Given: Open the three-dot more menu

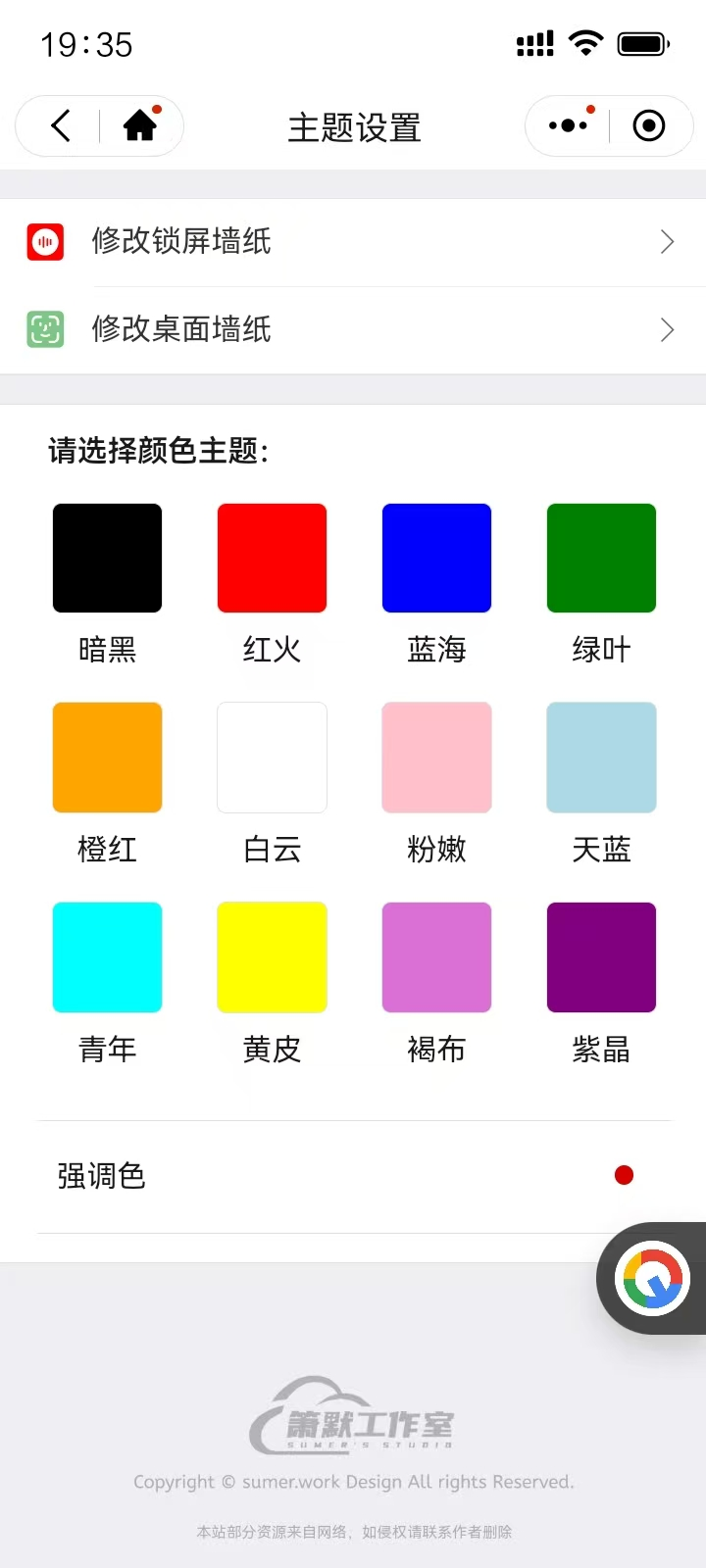Looking at the screenshot, I should pyautogui.click(x=569, y=125).
